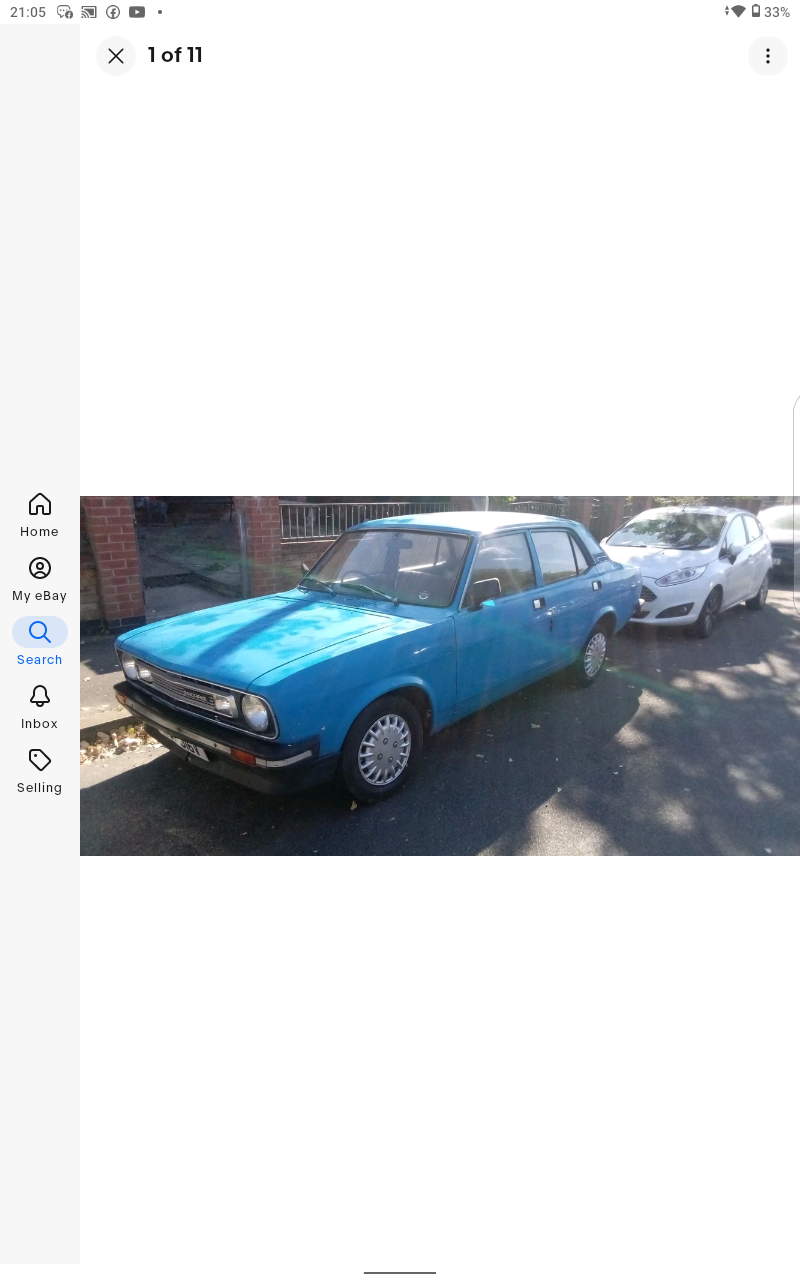Tap the blue car listing photo
The image size is (800, 1280).
pyautogui.click(x=440, y=676)
